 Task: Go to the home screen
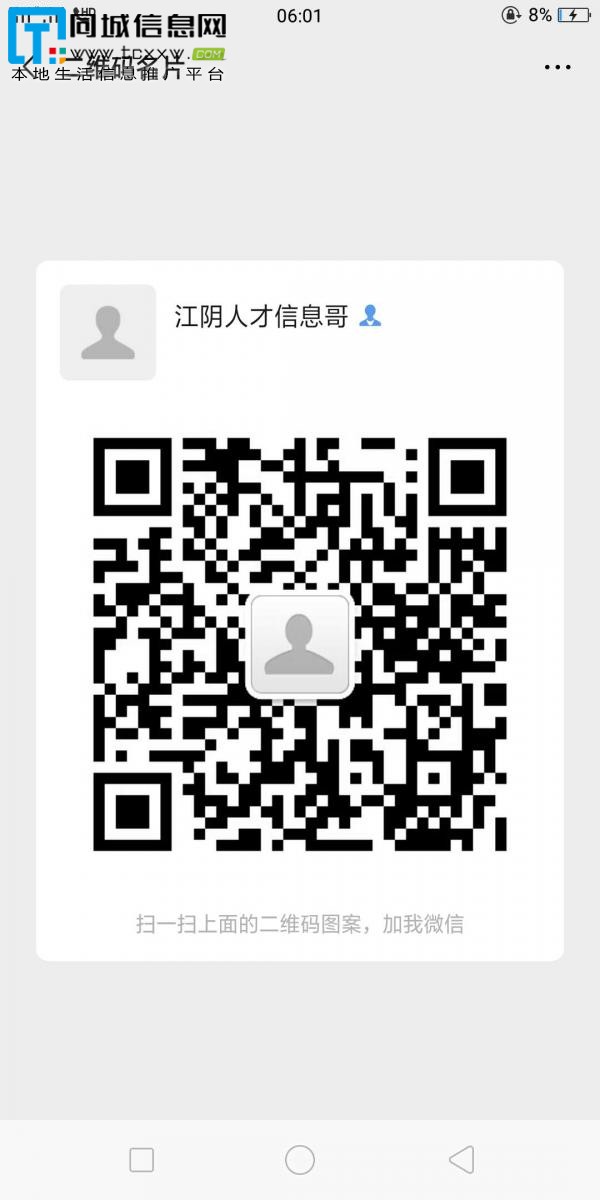(300, 1159)
